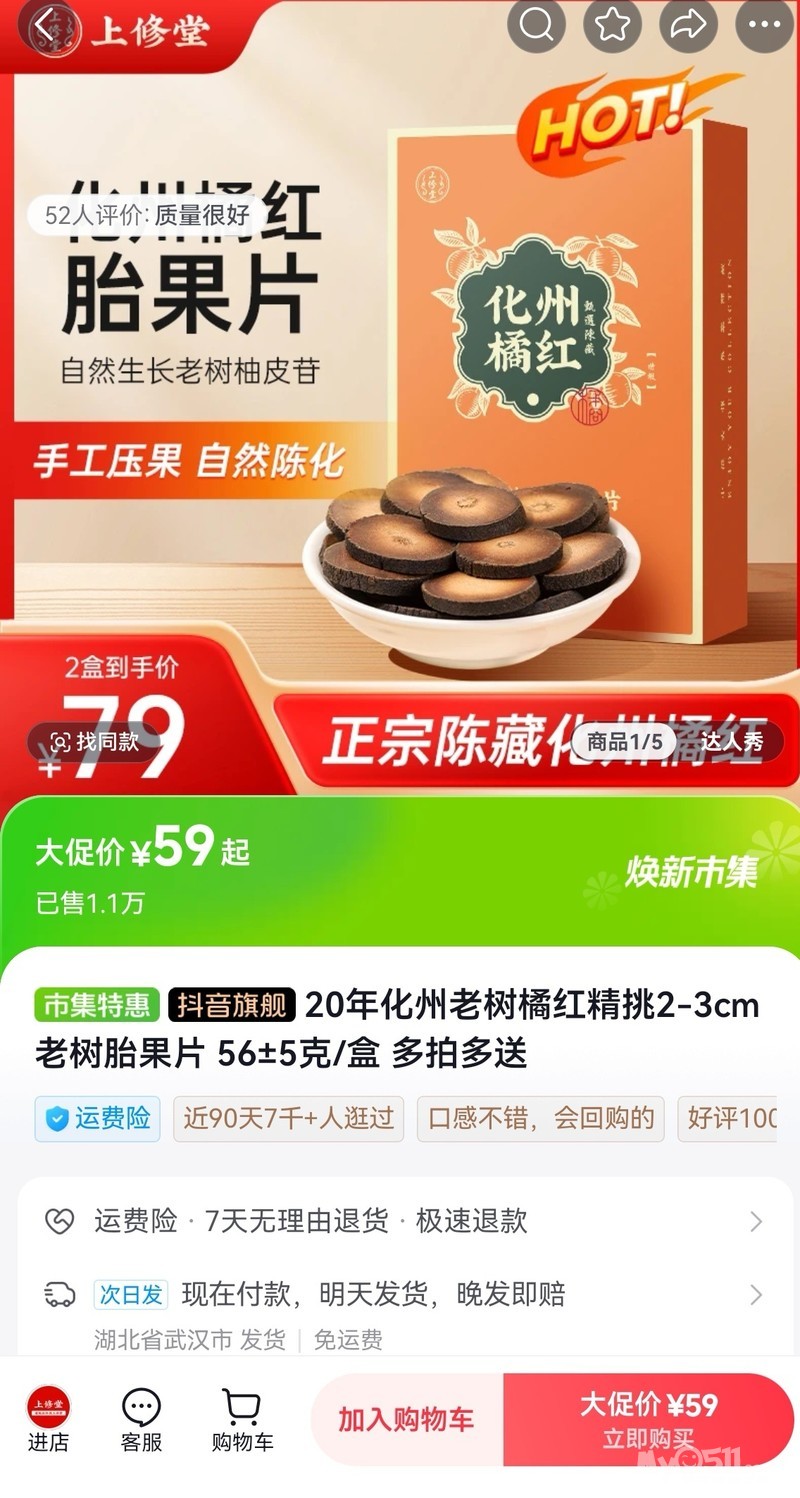Open the 口感不错，会回购的 review chip
The width and height of the screenshot is (800, 1498).
click(540, 1118)
